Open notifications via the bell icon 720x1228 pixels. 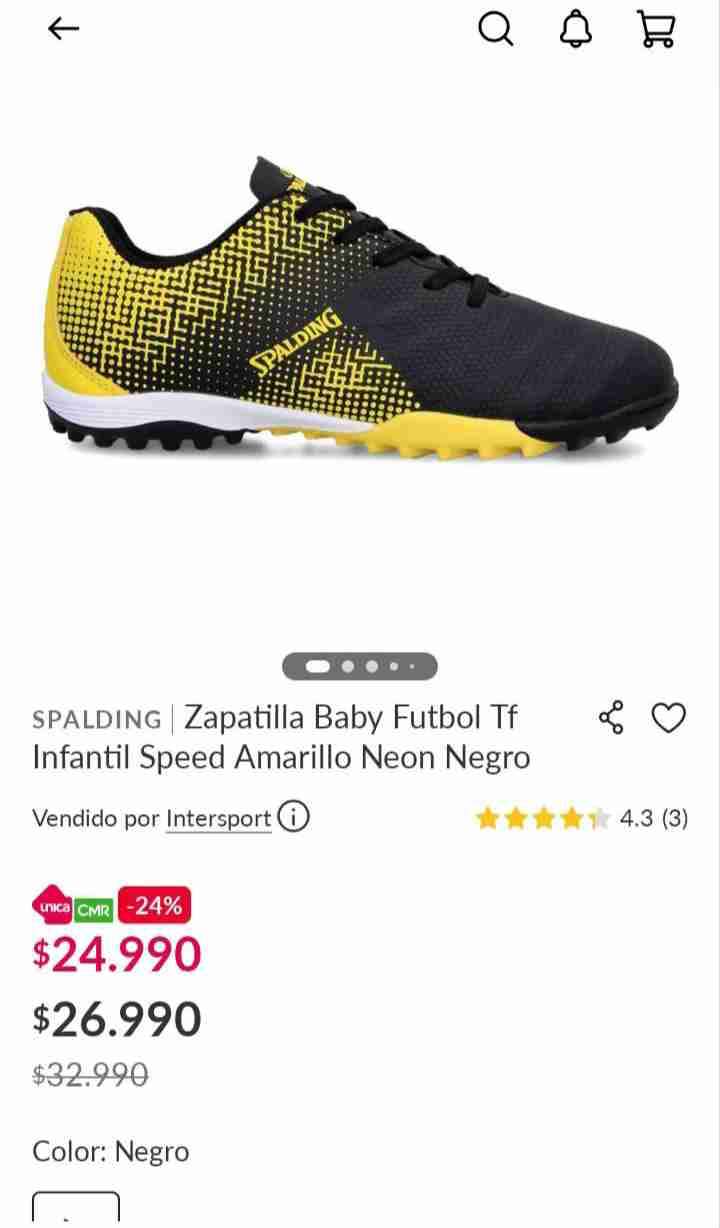coord(576,28)
